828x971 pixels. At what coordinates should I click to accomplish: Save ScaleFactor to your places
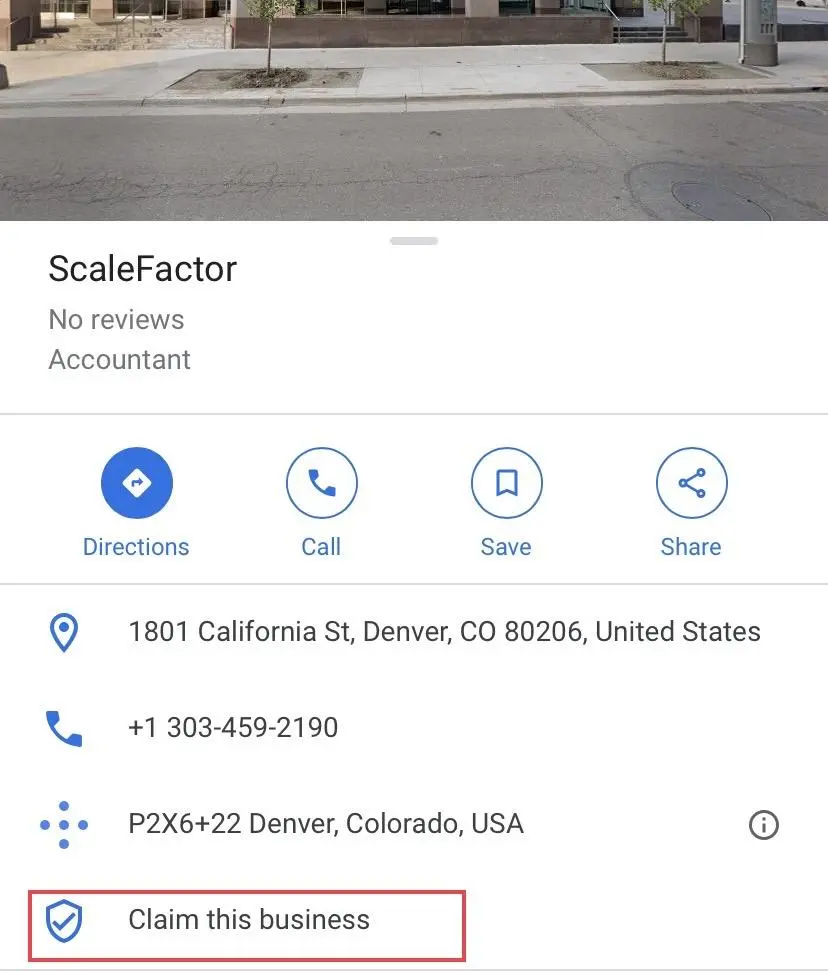coord(506,484)
